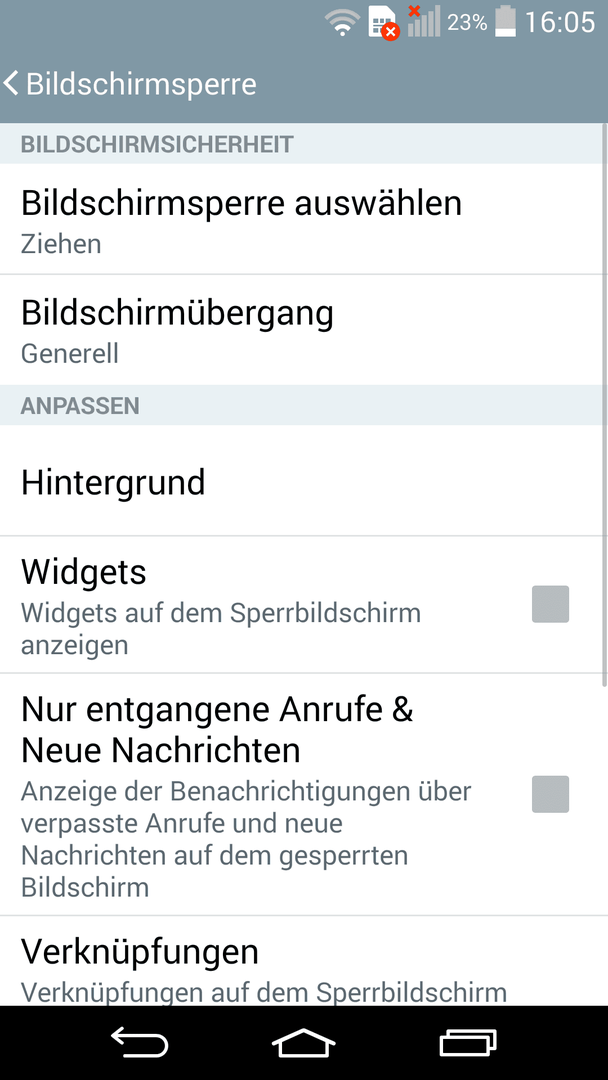Viewport: 608px width, 1080px height.
Task: Open Hintergrund settings
Action: coord(304,481)
